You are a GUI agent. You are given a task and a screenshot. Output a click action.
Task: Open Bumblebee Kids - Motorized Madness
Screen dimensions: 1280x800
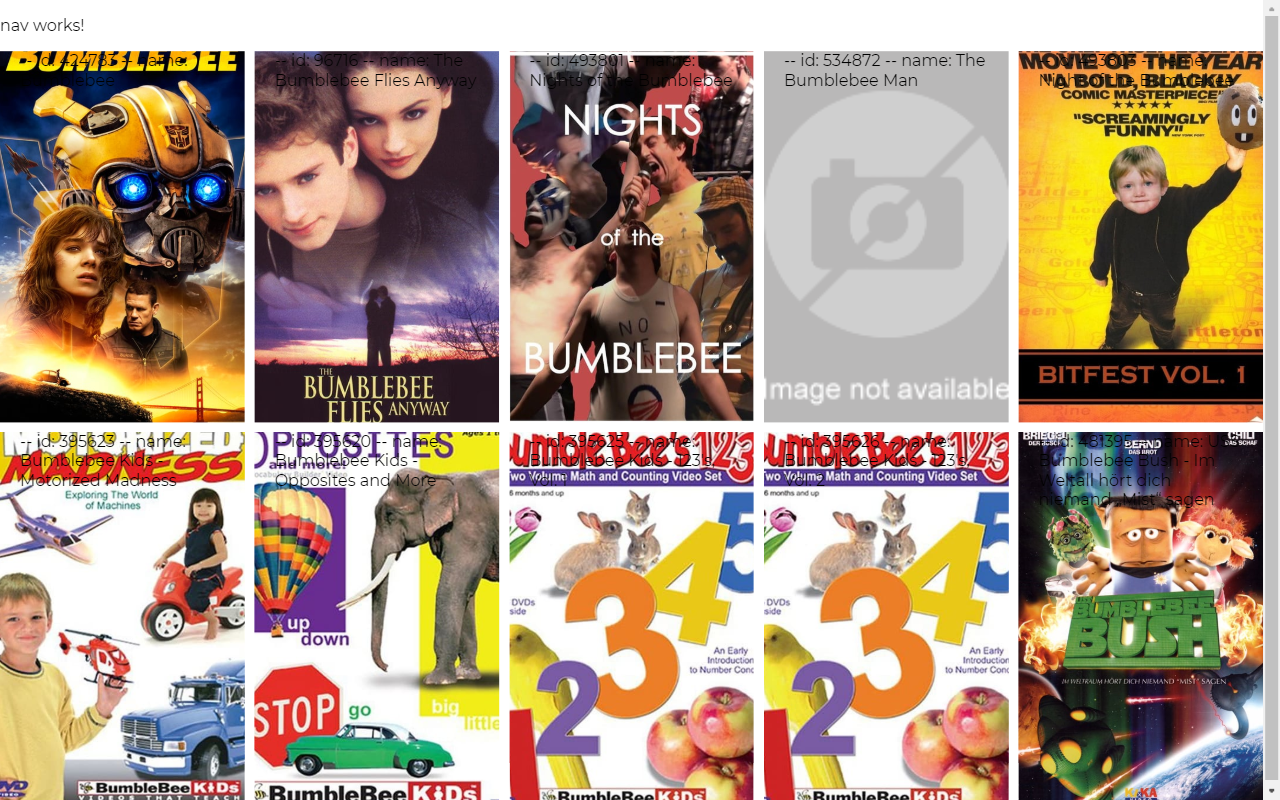(x=122, y=616)
